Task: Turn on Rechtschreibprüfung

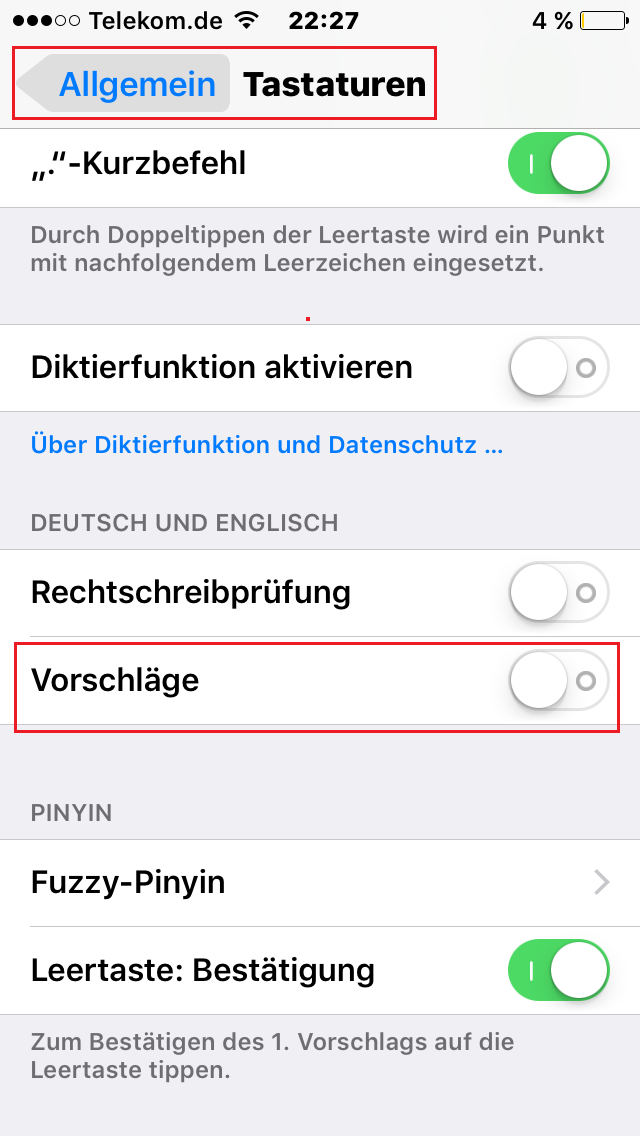Action: [559, 593]
